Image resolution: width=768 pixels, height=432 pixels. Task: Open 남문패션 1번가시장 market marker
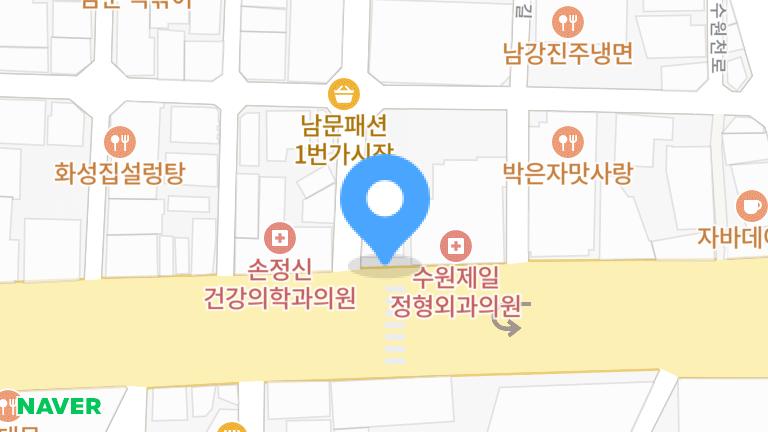pos(345,96)
